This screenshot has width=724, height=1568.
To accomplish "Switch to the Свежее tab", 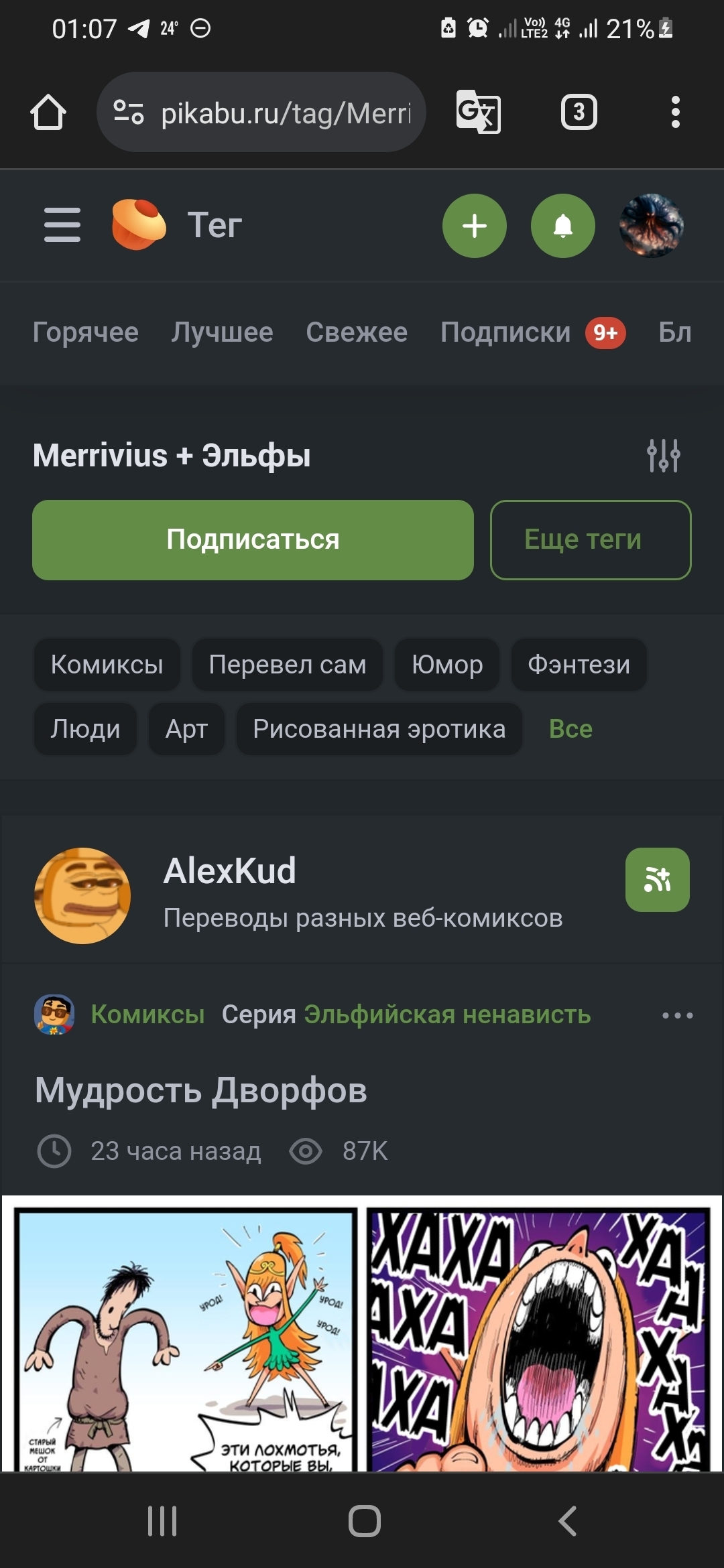I will (x=357, y=332).
